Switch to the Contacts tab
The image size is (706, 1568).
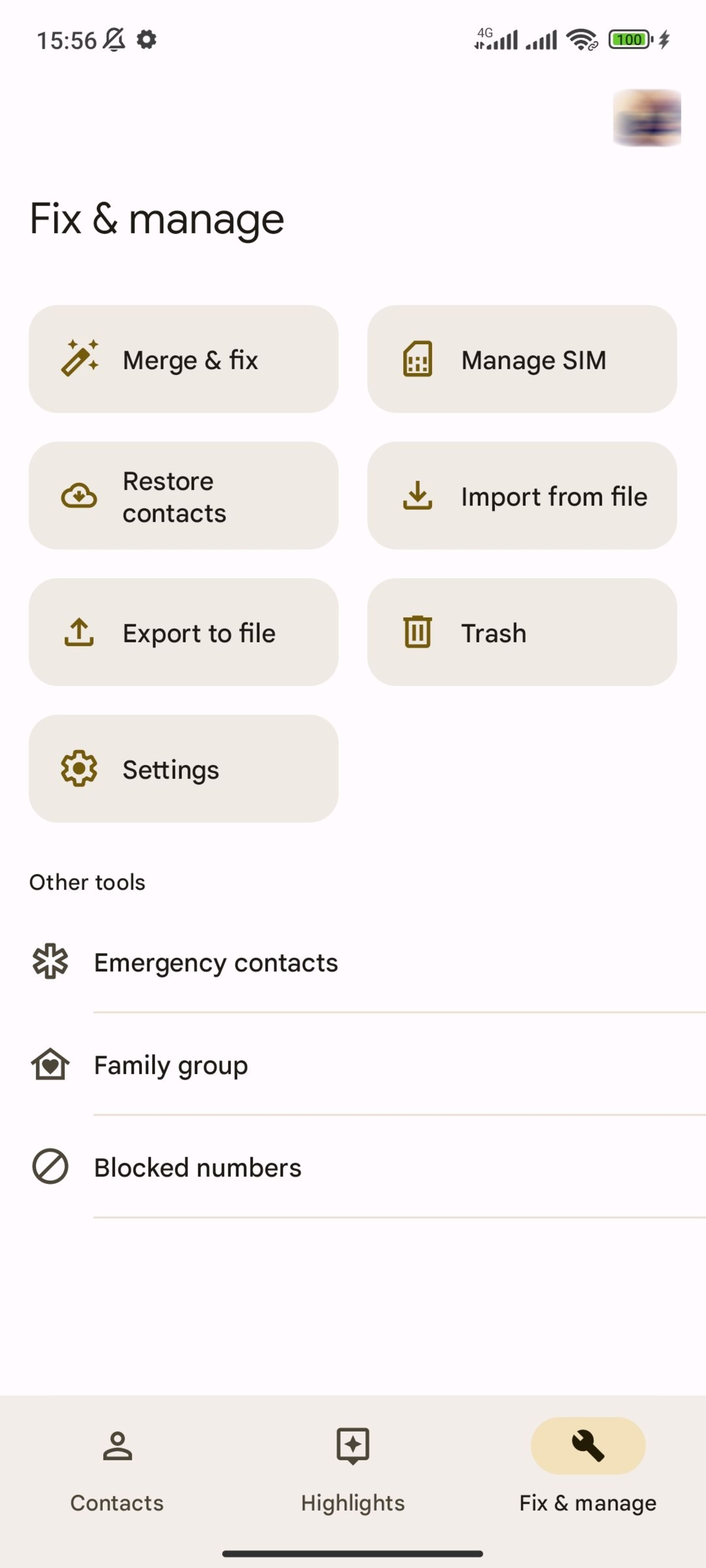116,1473
